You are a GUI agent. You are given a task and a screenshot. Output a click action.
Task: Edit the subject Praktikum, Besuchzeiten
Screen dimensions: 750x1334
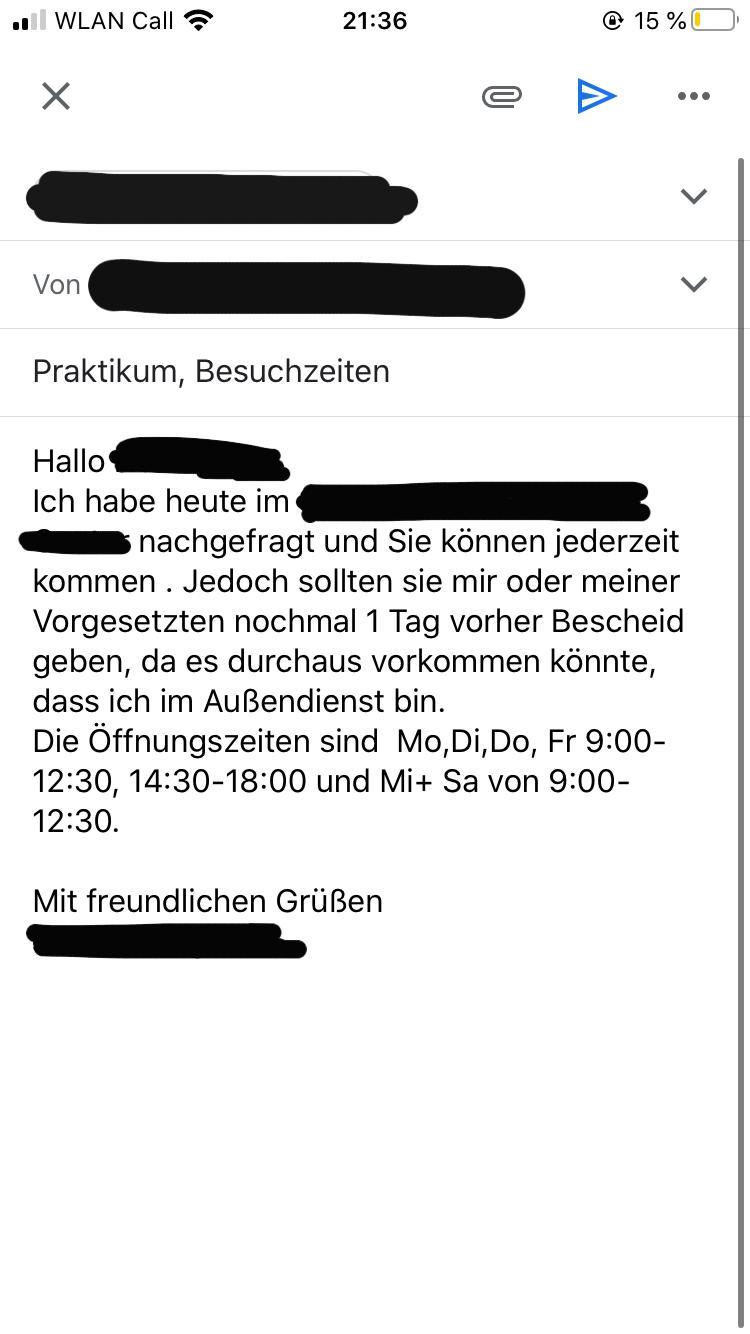211,371
